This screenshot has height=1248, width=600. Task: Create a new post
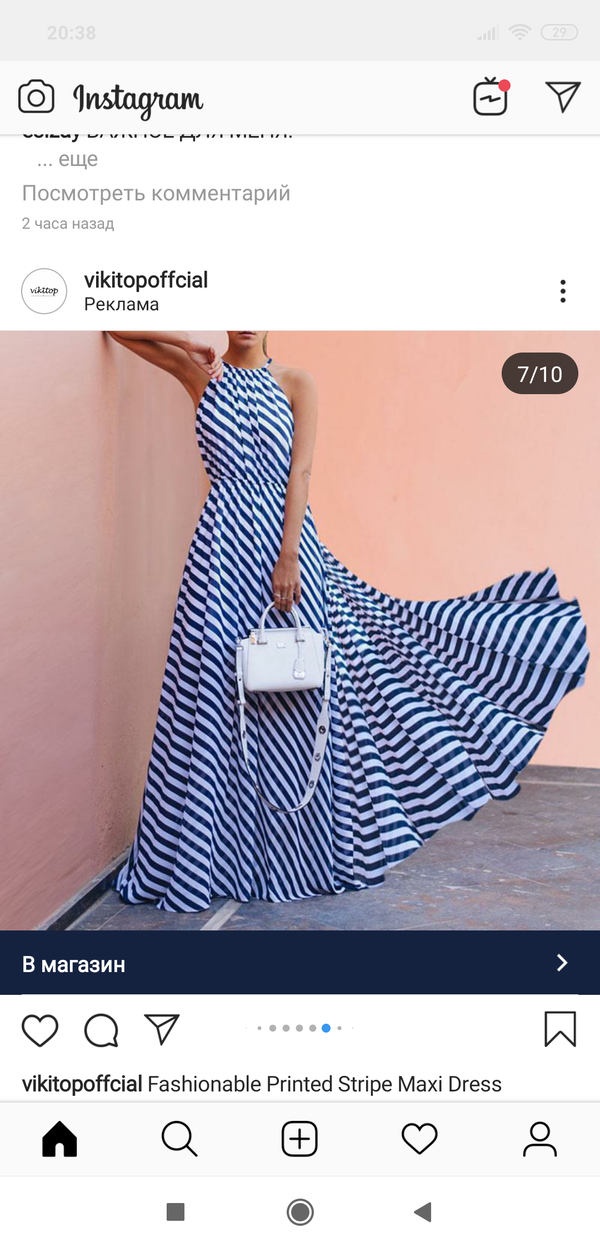point(300,1139)
